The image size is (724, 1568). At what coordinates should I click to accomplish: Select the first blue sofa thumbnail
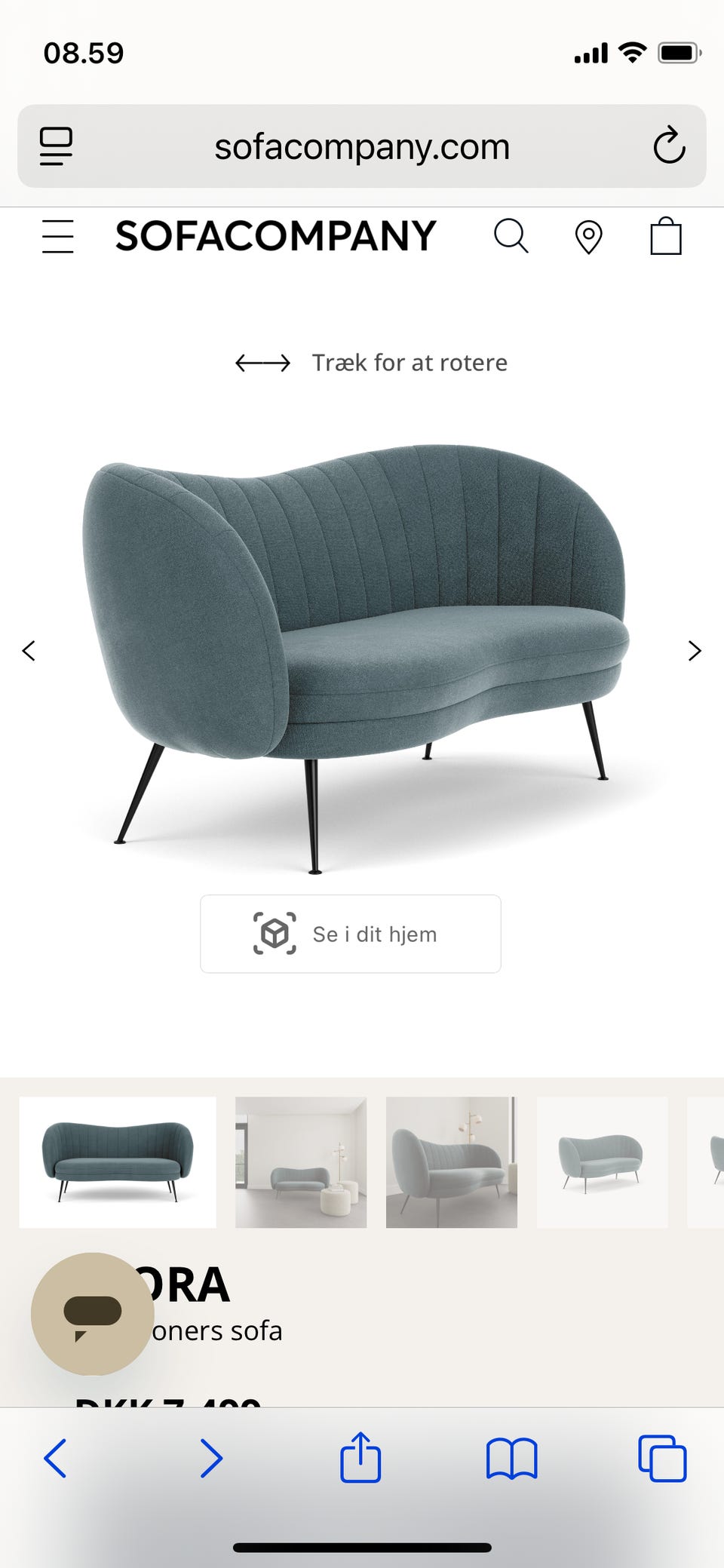(118, 1161)
